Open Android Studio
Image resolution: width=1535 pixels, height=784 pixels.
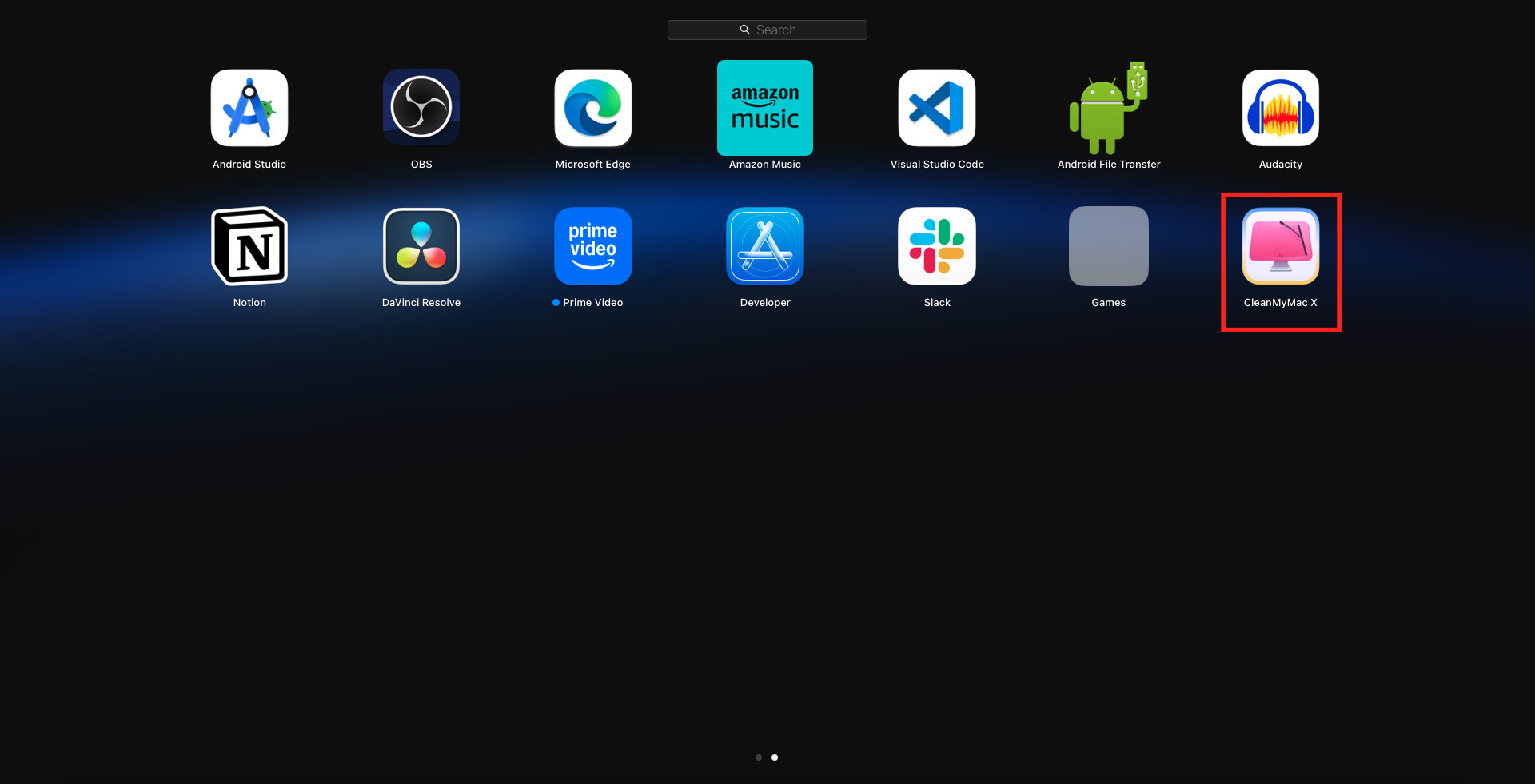tap(249, 109)
